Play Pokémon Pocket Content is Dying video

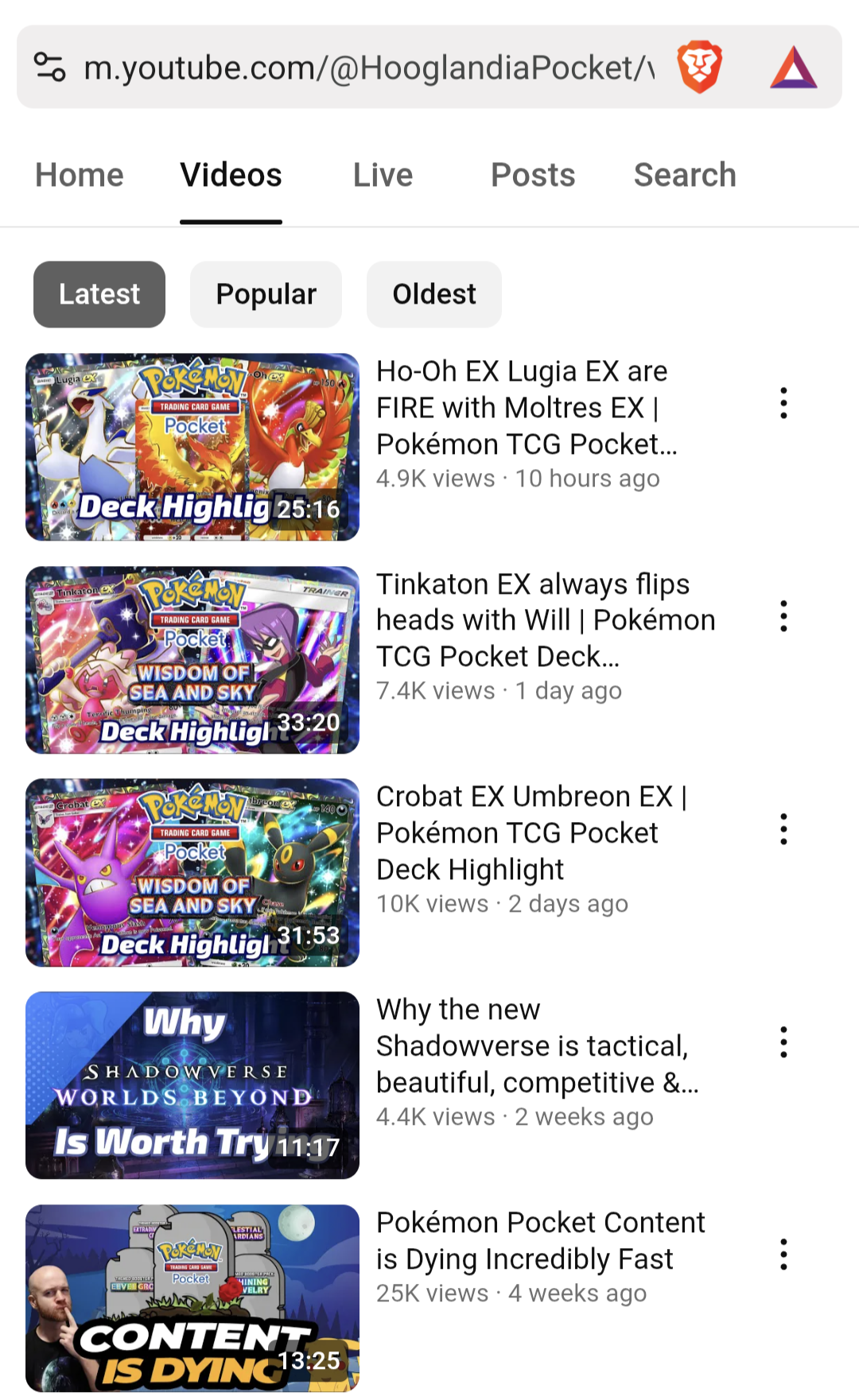(192, 1298)
